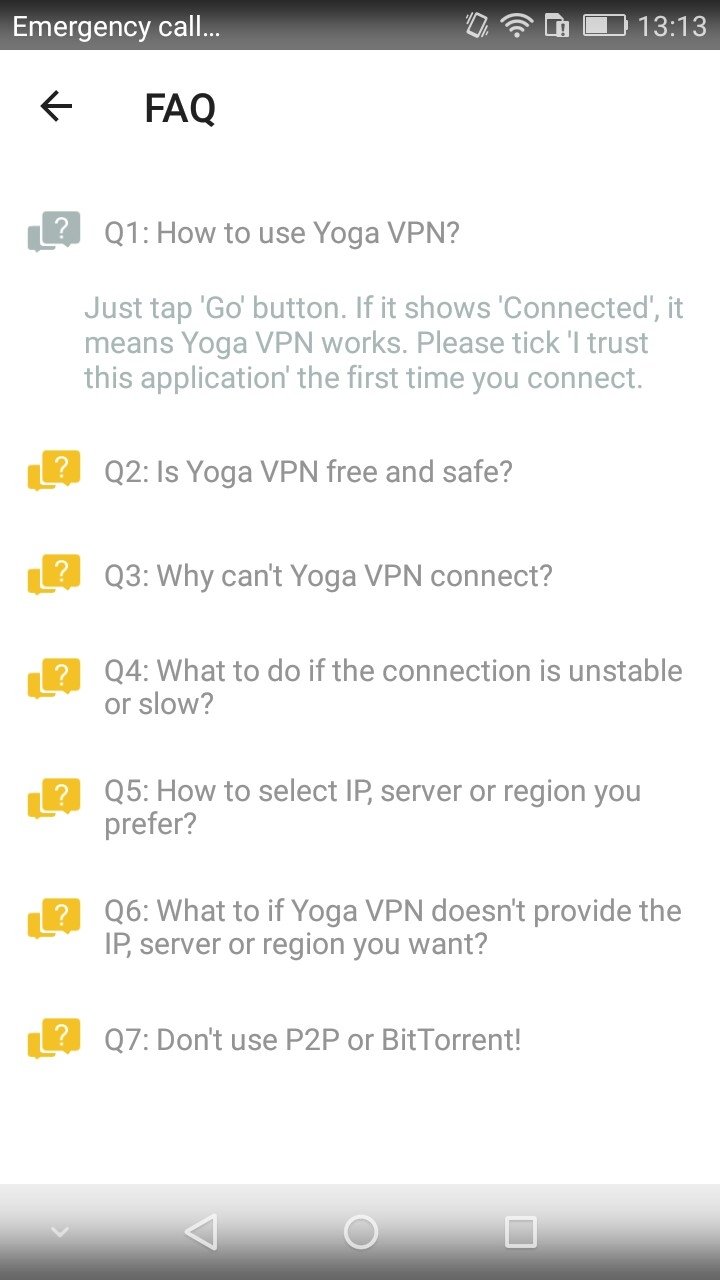Screen dimensions: 720x1280
Task: Tap the system home button
Action: (x=360, y=1232)
